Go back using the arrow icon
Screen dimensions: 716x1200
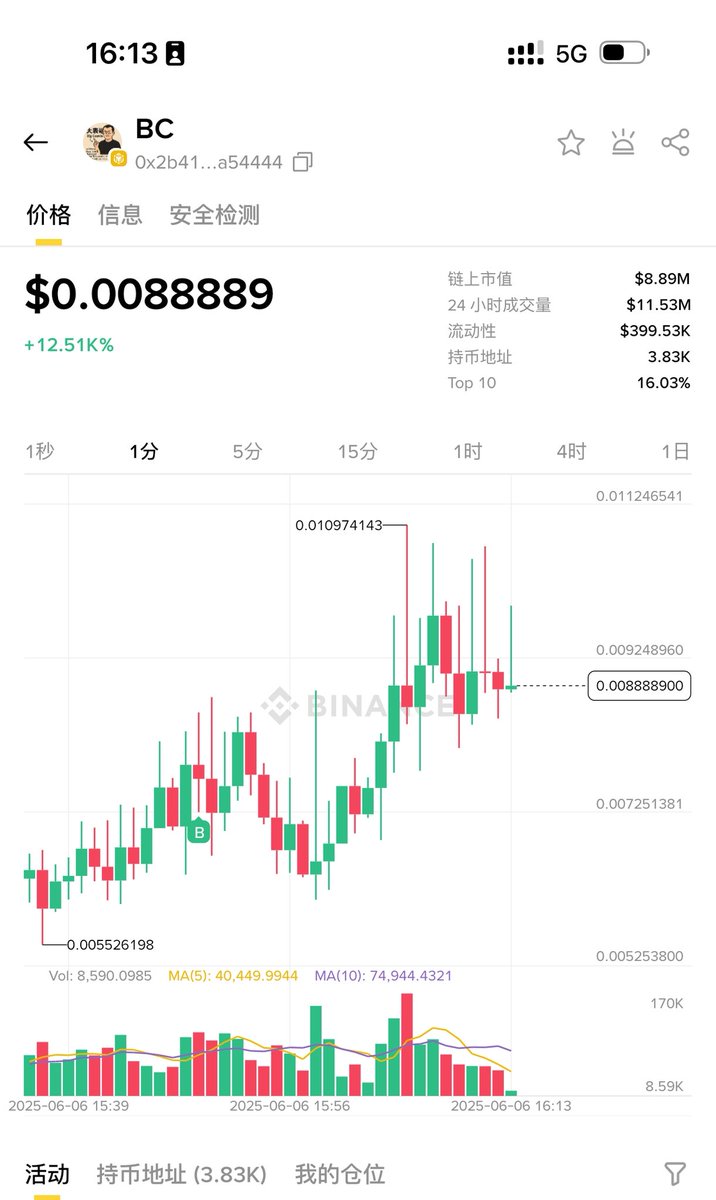(x=36, y=143)
